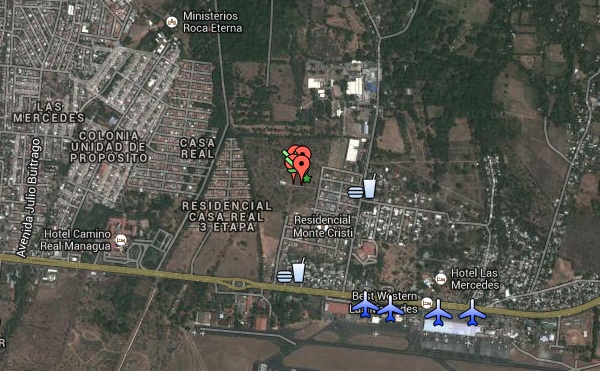Open the Best Western Las Mercedes hotel icon

(426, 304)
